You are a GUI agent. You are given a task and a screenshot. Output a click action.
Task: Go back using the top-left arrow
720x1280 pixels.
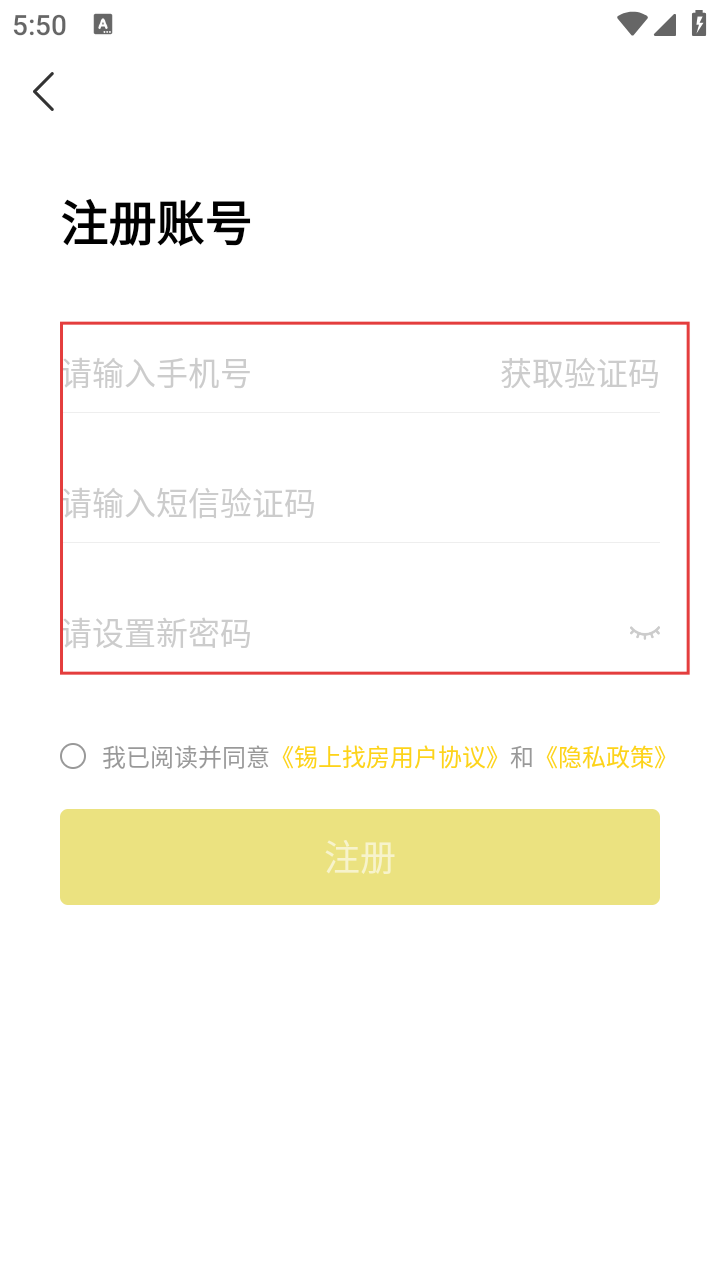pyautogui.click(x=43, y=91)
